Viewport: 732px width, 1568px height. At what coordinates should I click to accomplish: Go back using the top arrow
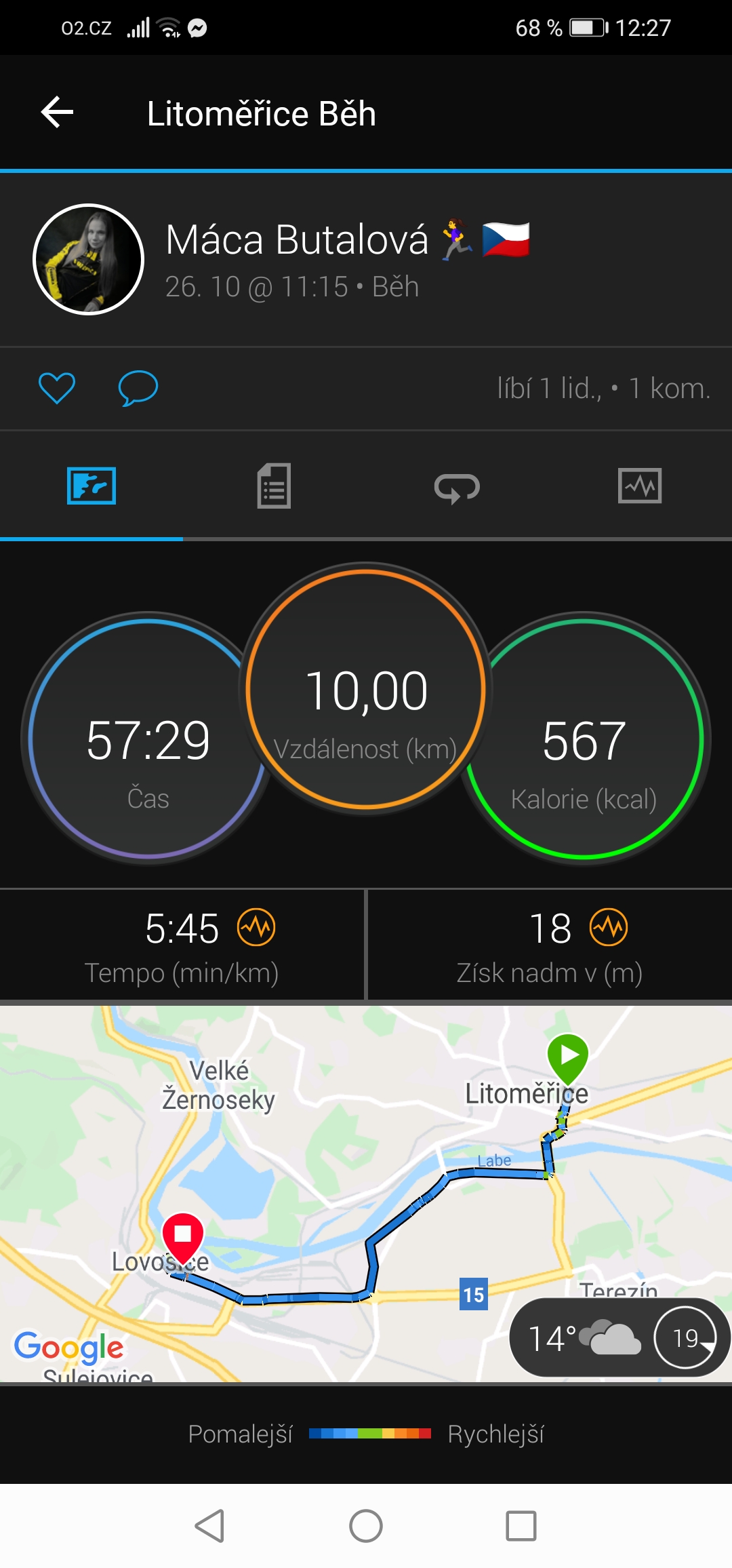pos(57,113)
